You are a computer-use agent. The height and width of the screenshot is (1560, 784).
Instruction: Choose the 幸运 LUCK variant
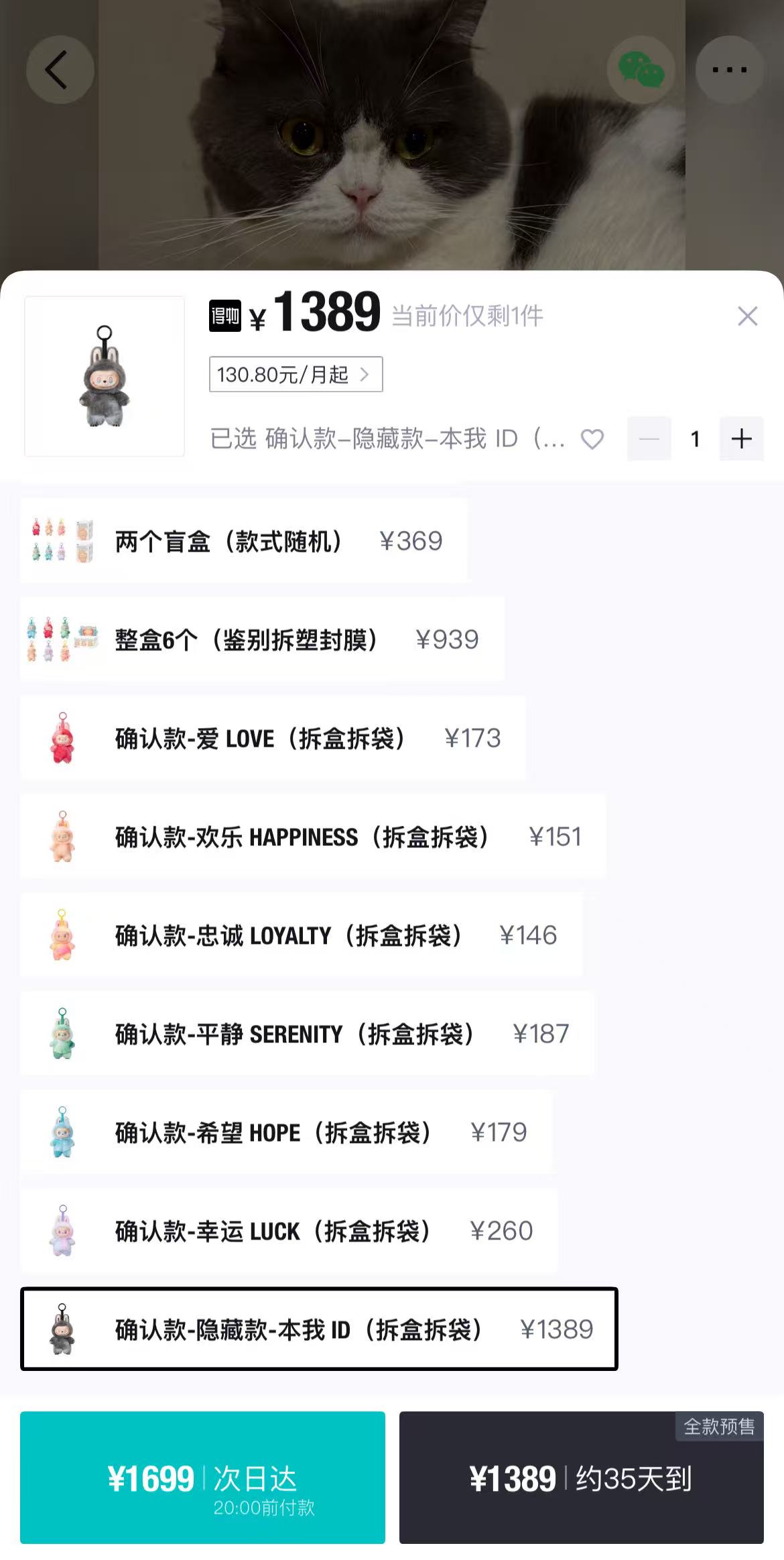[289, 1230]
